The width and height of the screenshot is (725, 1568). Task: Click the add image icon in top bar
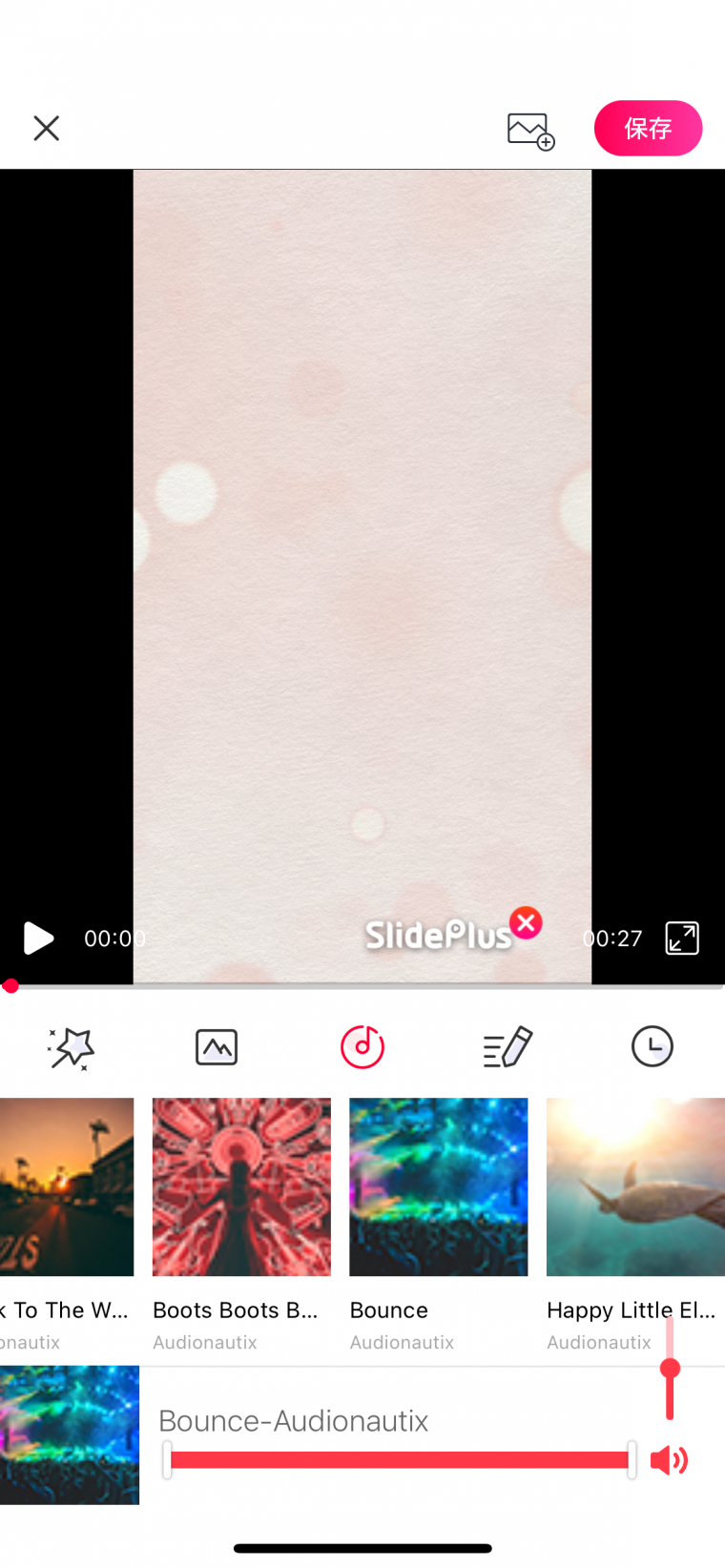(530, 130)
